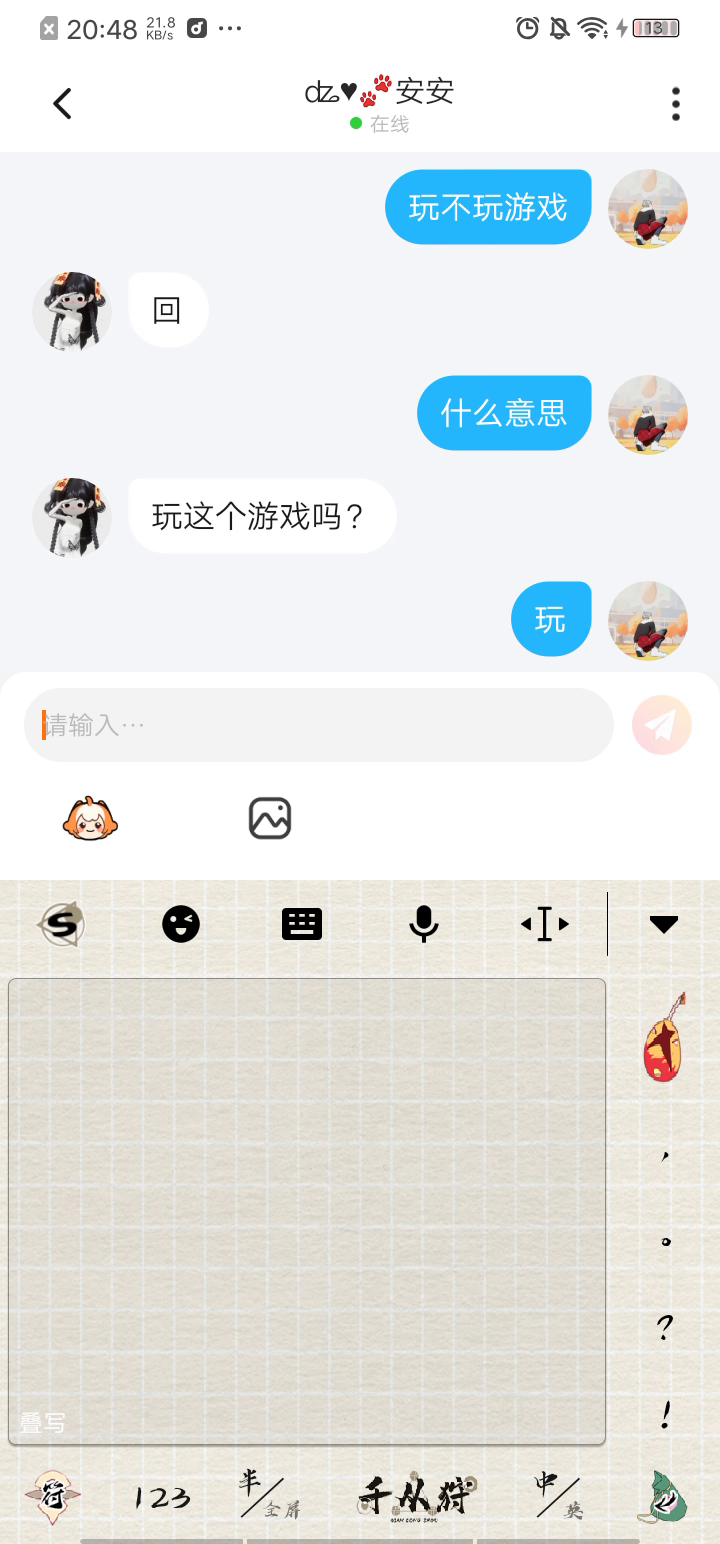The width and height of the screenshot is (720, 1544).
Task: Collapse the keyboard with down arrow
Action: [664, 924]
